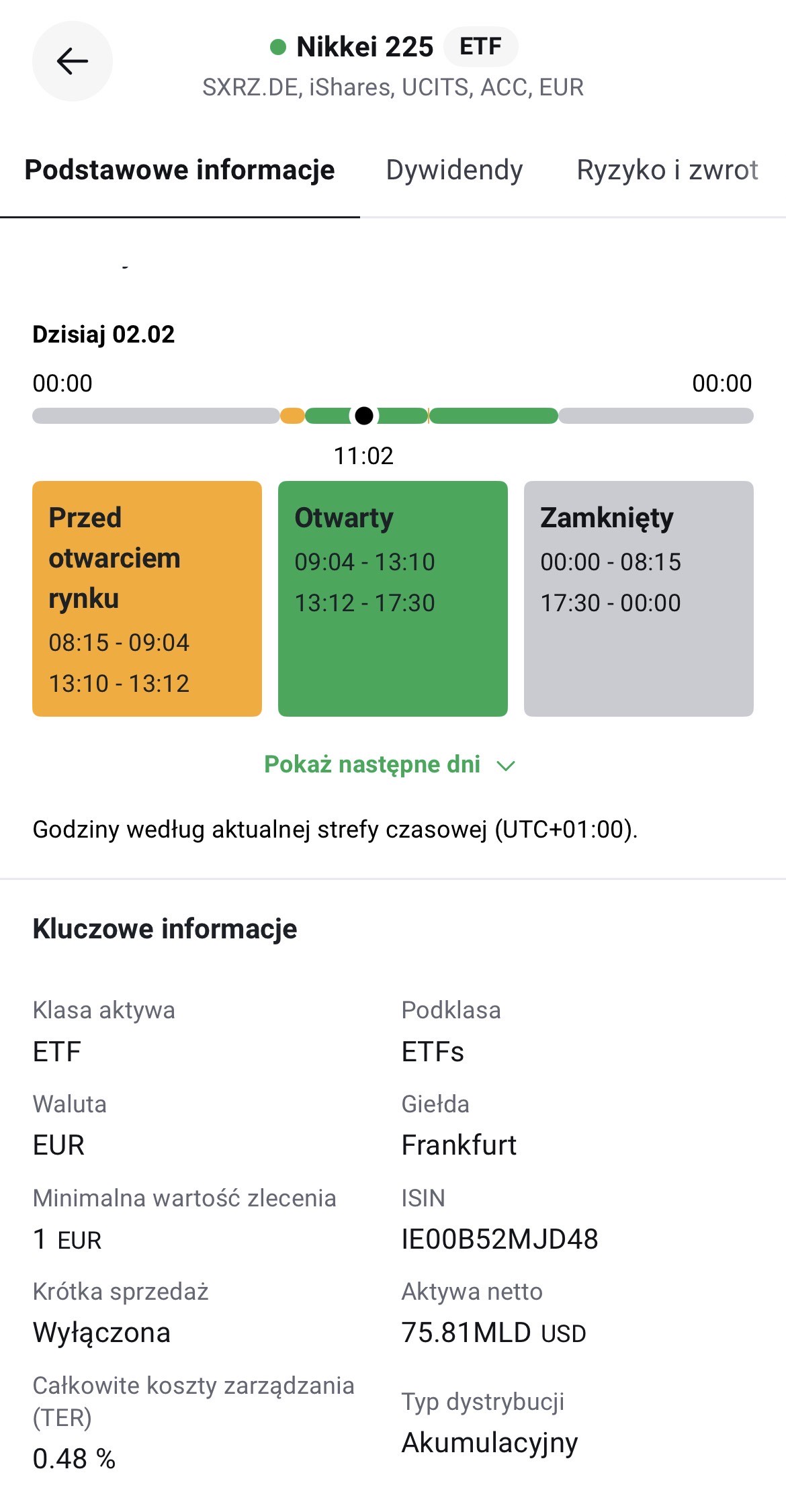Go back using the arrow button
This screenshot has width=786, height=1512.
tap(72, 61)
